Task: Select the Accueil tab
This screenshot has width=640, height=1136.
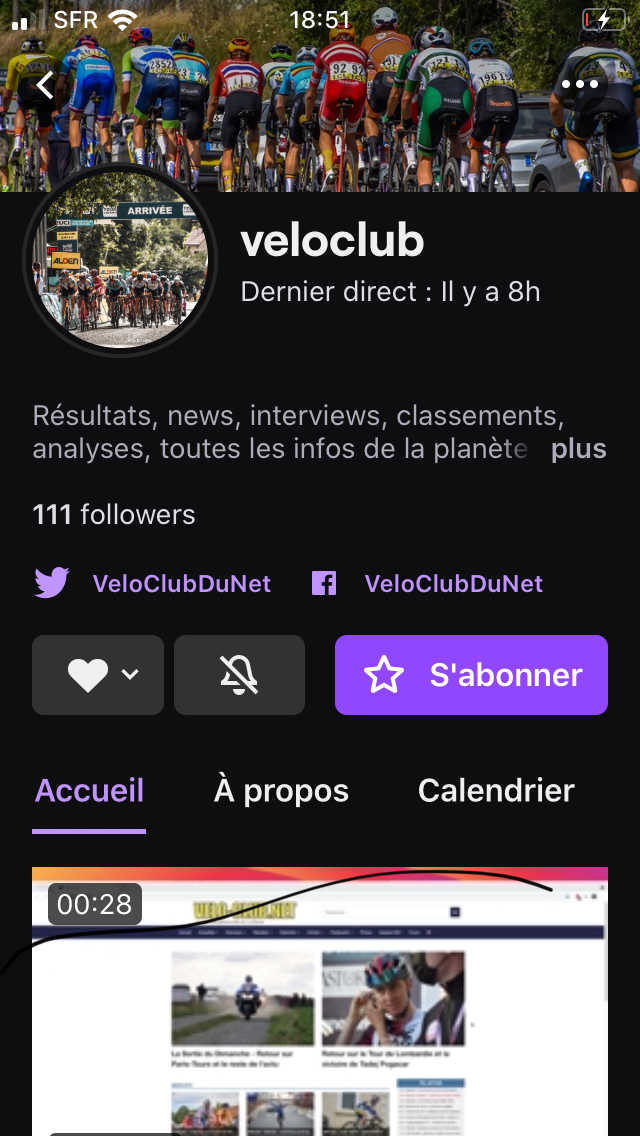Action: tap(90, 791)
